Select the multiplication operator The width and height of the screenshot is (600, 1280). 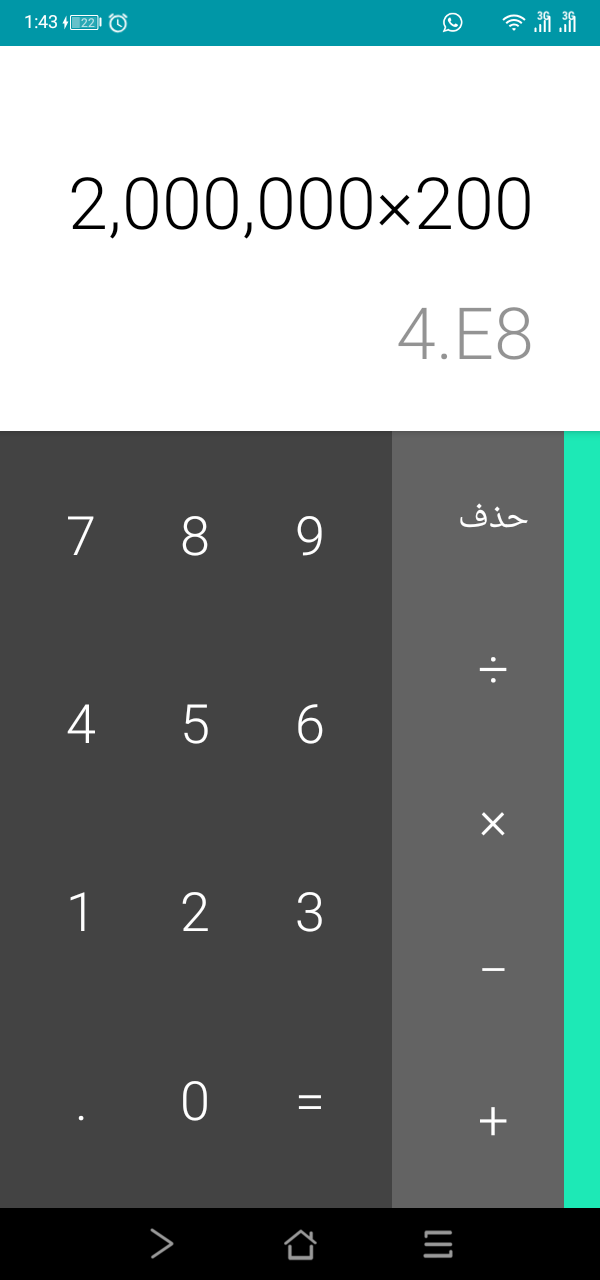492,824
